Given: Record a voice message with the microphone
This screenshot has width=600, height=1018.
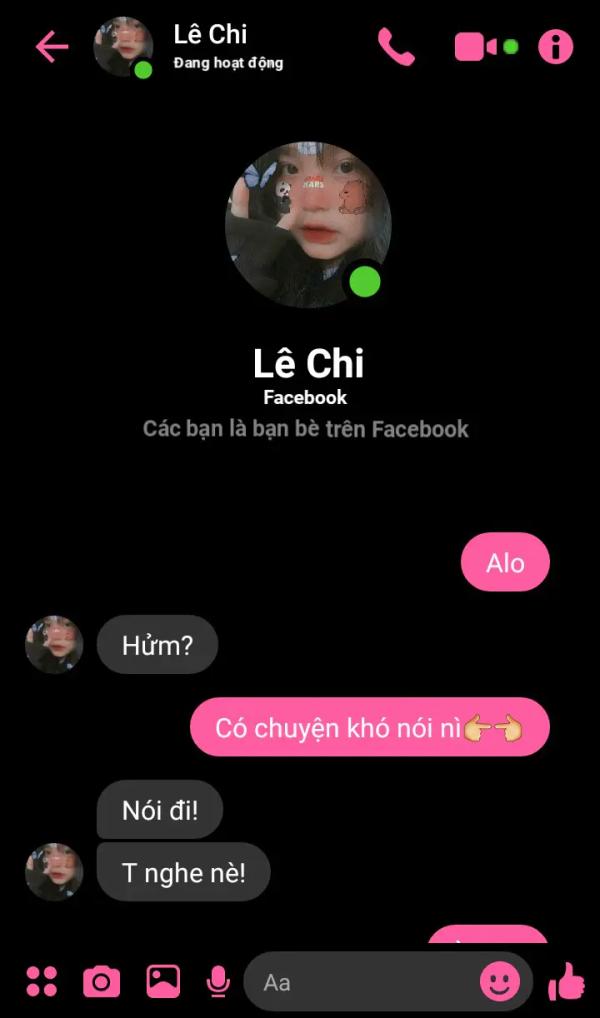Looking at the screenshot, I should pos(218,981).
